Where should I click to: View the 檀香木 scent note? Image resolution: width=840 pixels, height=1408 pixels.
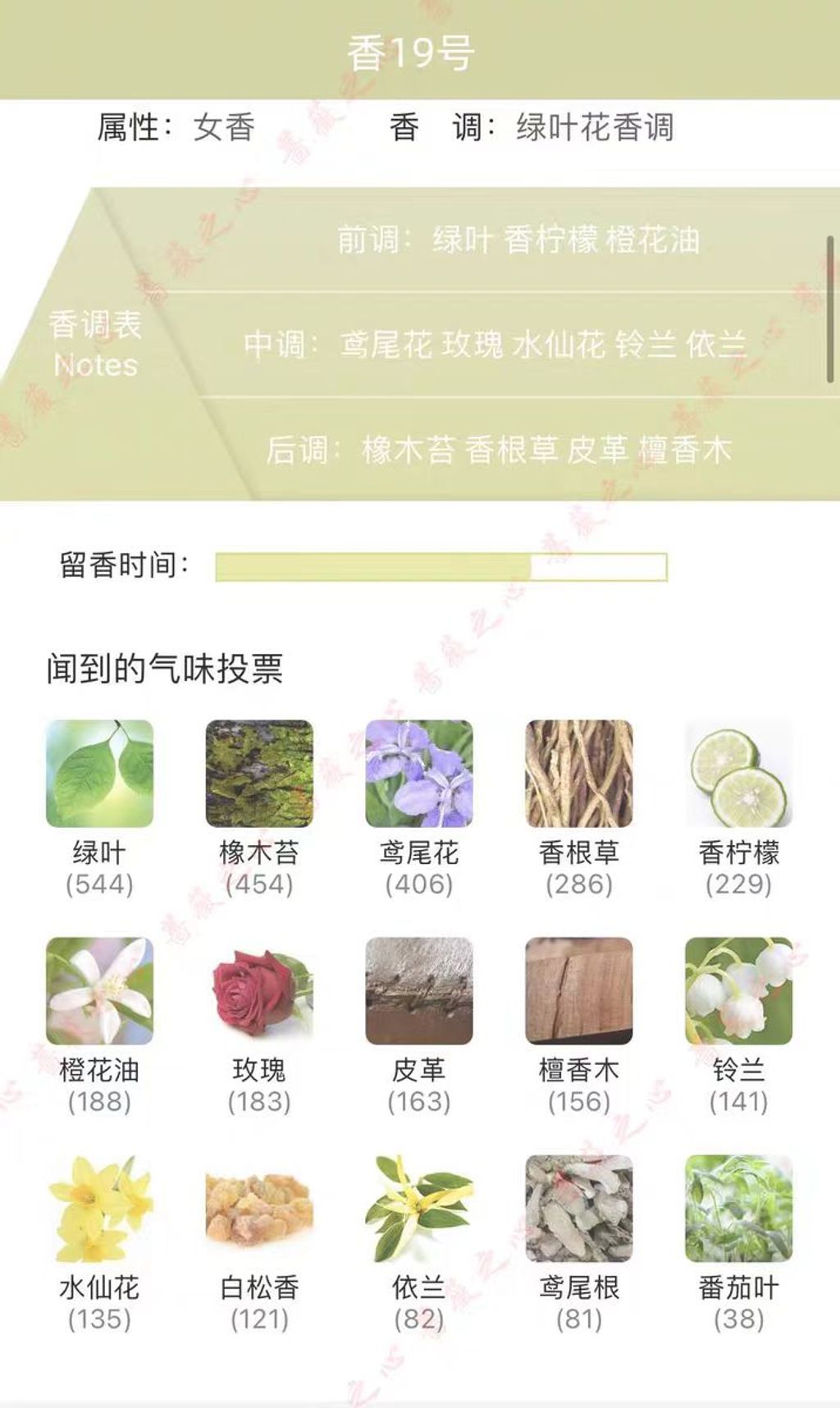point(579,991)
